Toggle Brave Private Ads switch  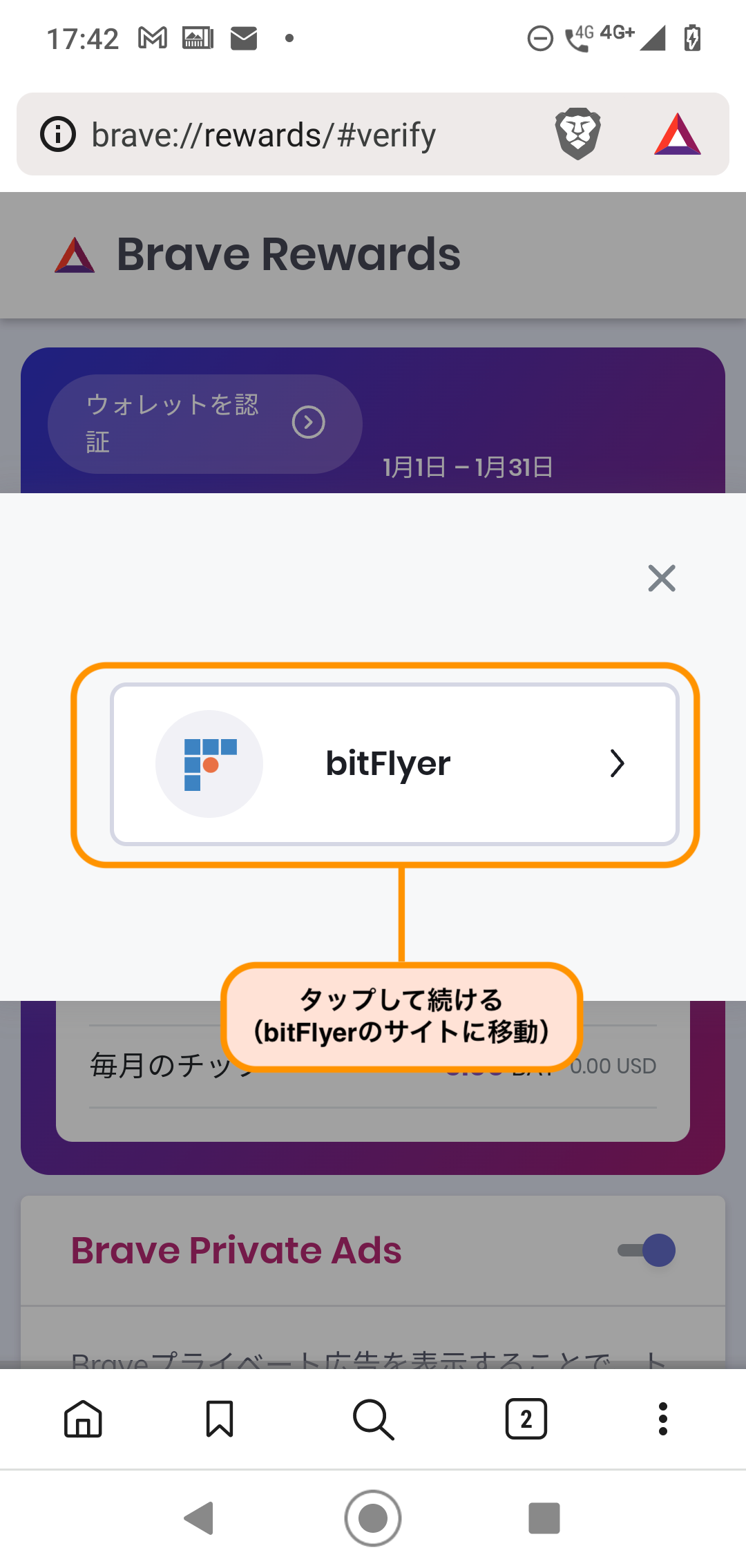[647, 1250]
